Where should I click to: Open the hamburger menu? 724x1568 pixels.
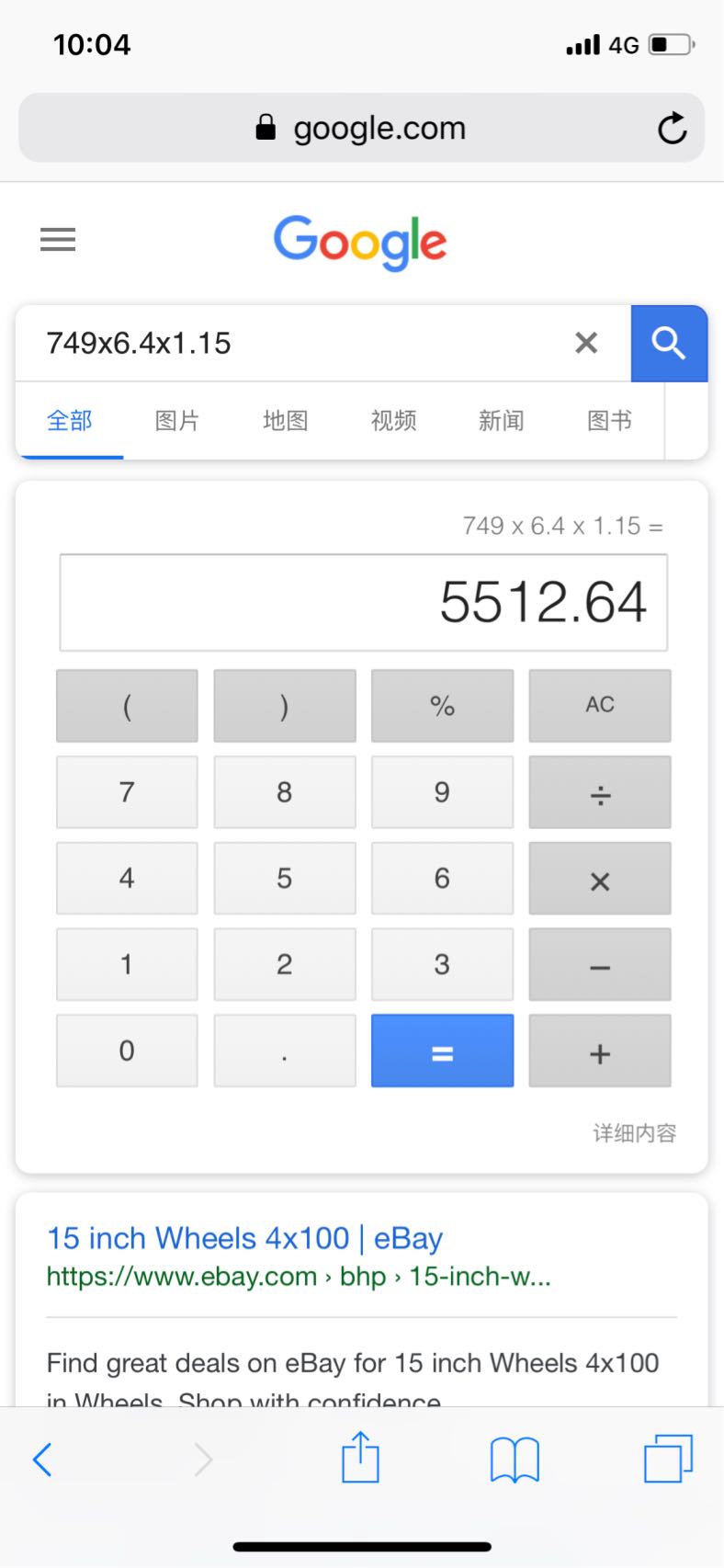point(58,240)
